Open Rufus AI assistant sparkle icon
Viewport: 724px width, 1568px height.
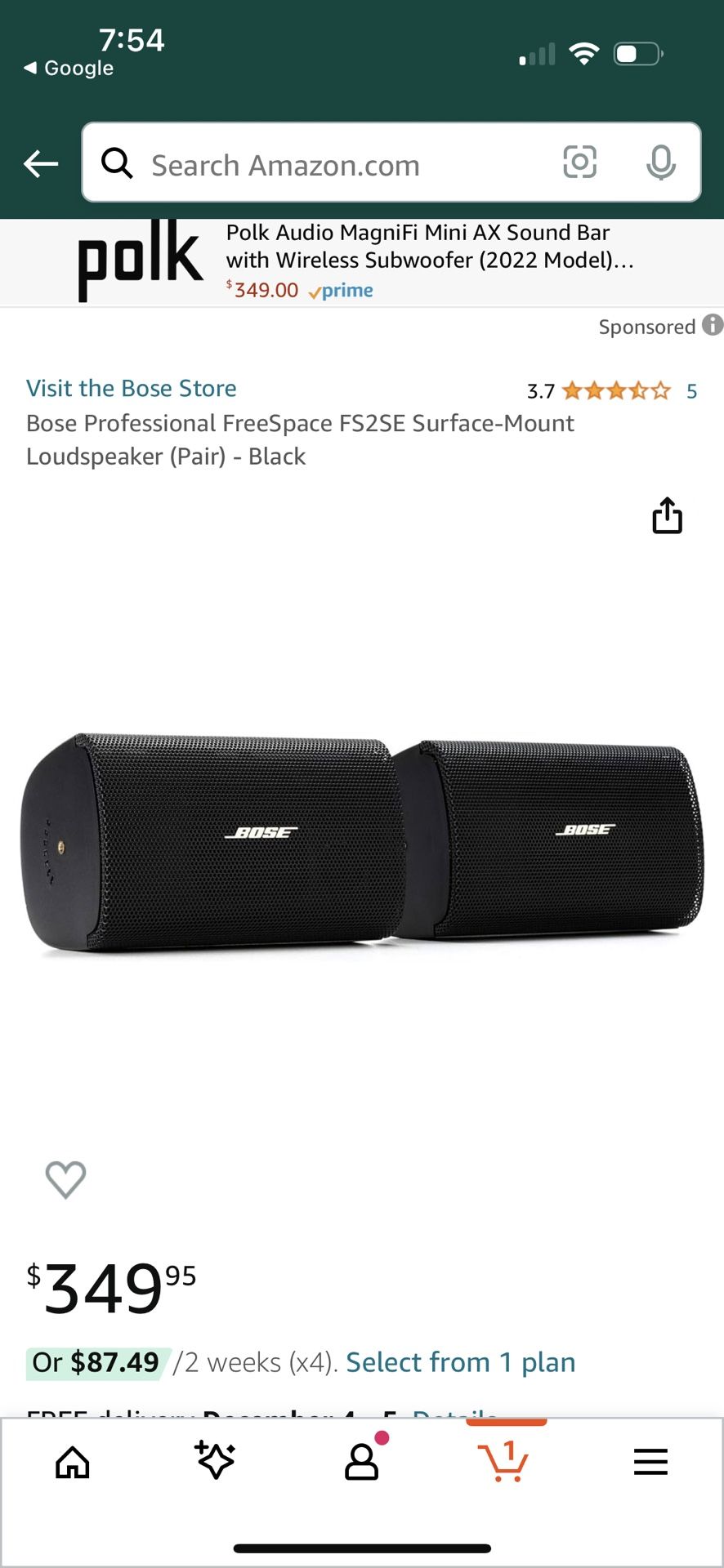point(216,1462)
